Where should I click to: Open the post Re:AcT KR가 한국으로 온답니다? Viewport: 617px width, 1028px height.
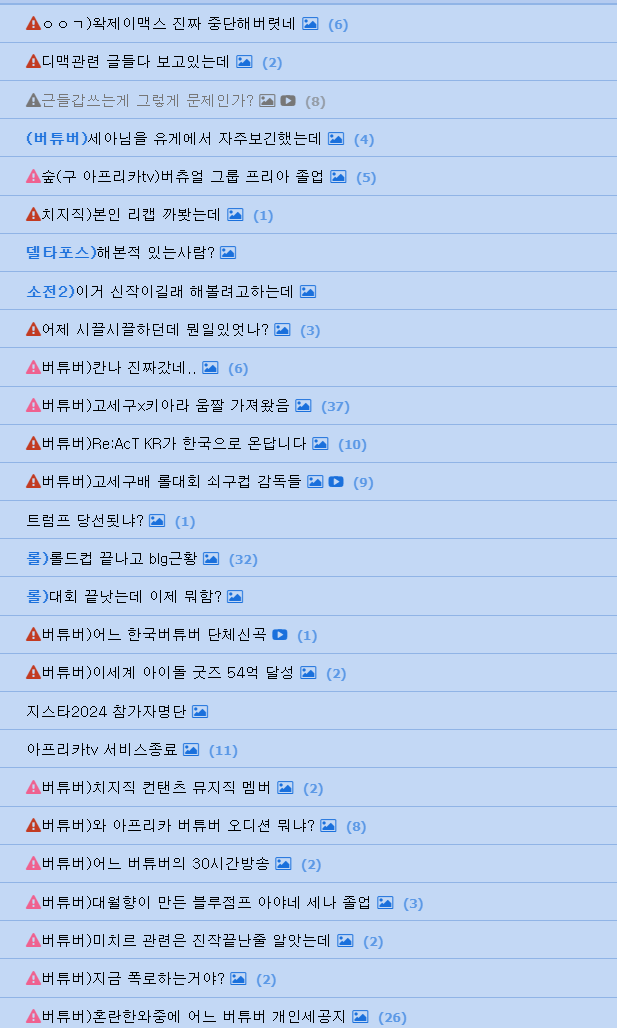[174, 443]
